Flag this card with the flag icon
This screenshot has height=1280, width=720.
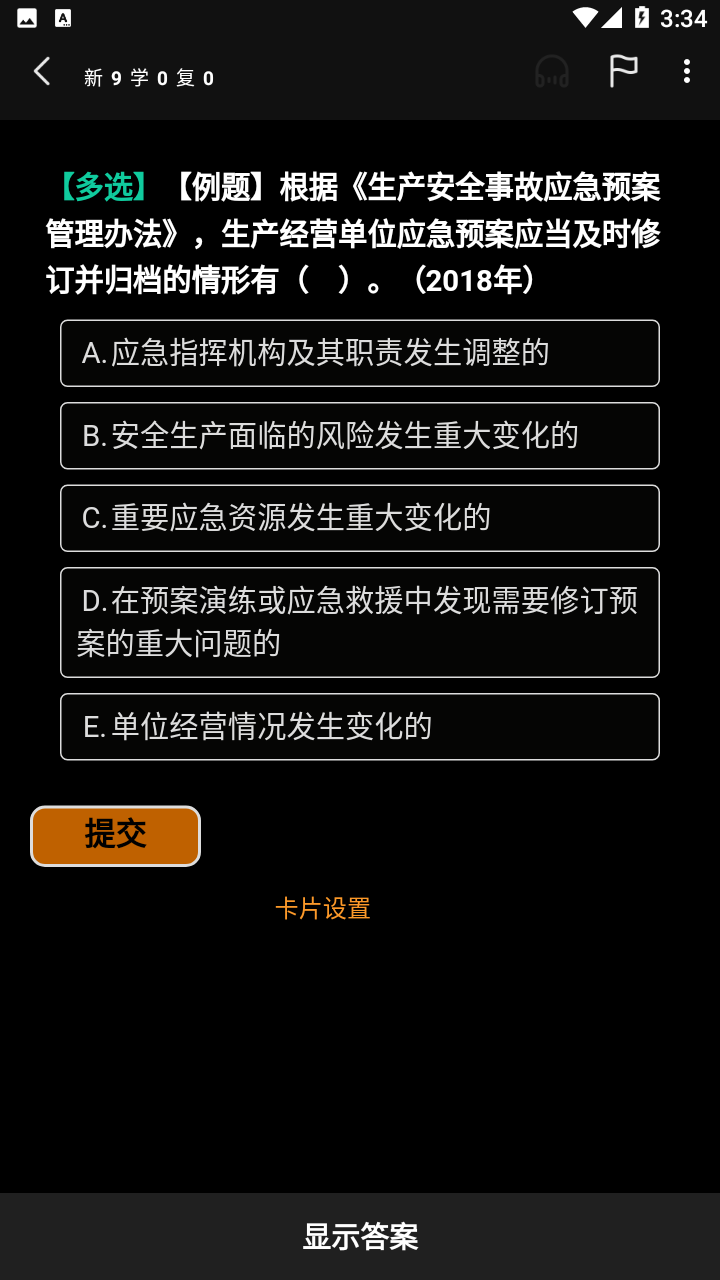click(x=623, y=71)
